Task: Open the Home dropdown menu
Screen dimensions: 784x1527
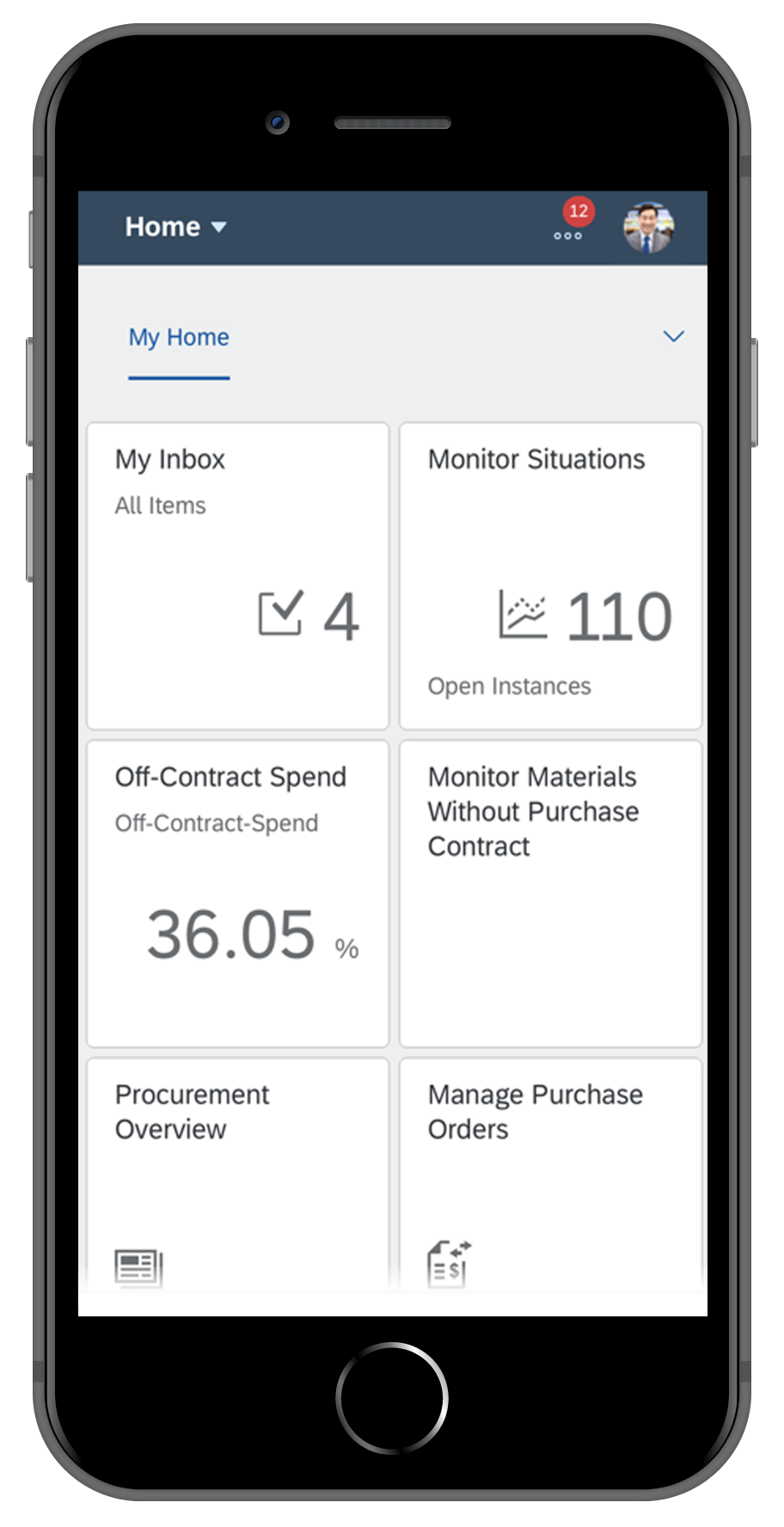Action: coord(176,227)
